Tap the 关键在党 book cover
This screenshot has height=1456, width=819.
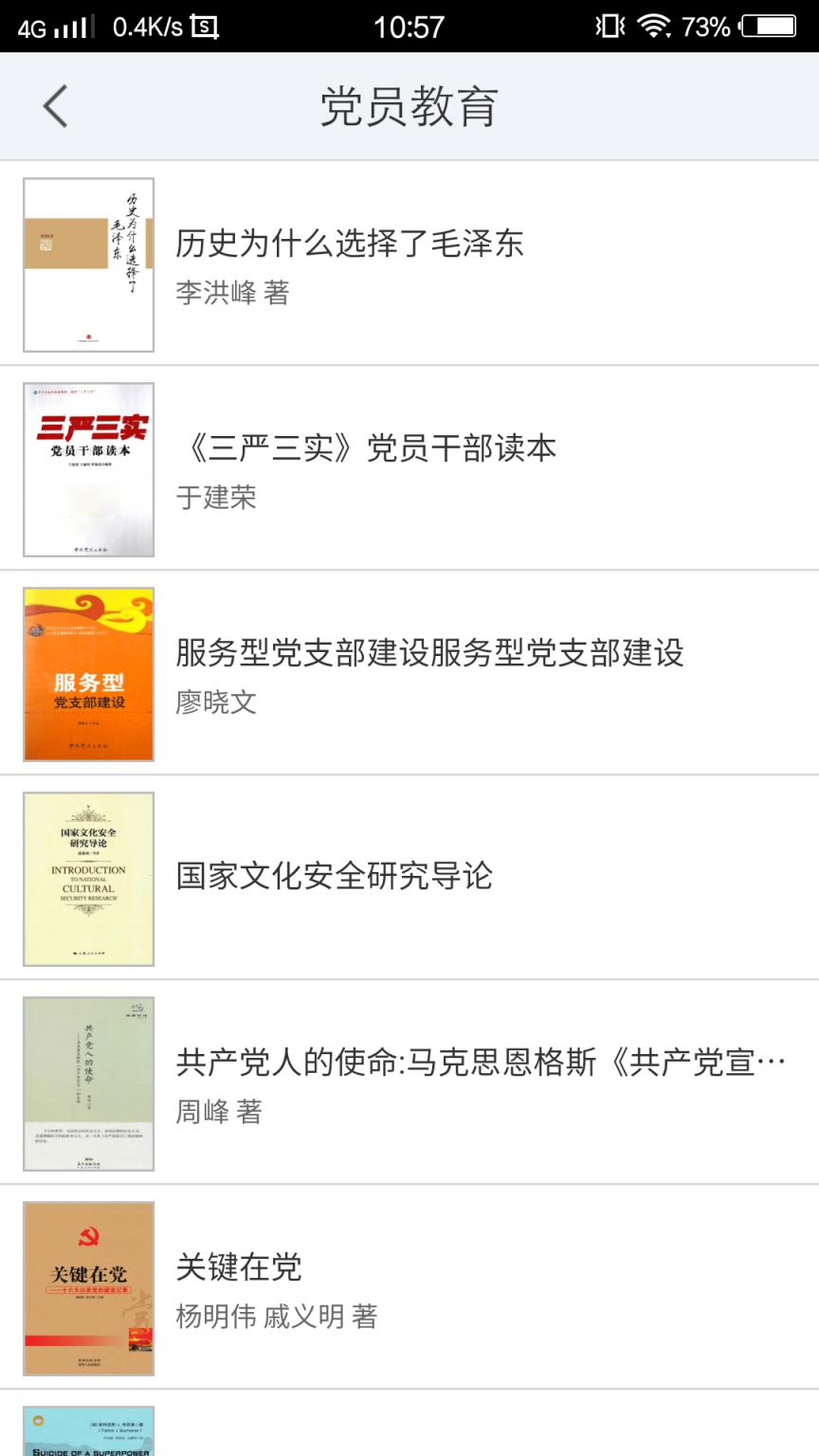coord(89,1287)
